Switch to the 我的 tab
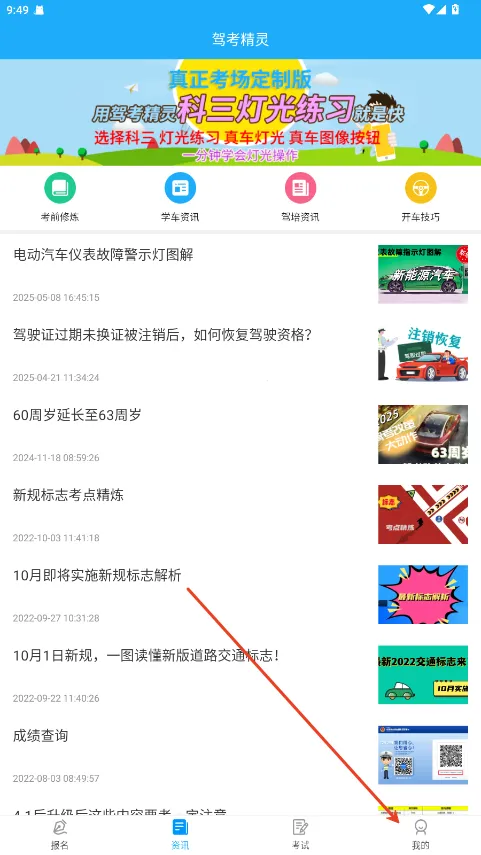481x855 pixels. [x=420, y=835]
